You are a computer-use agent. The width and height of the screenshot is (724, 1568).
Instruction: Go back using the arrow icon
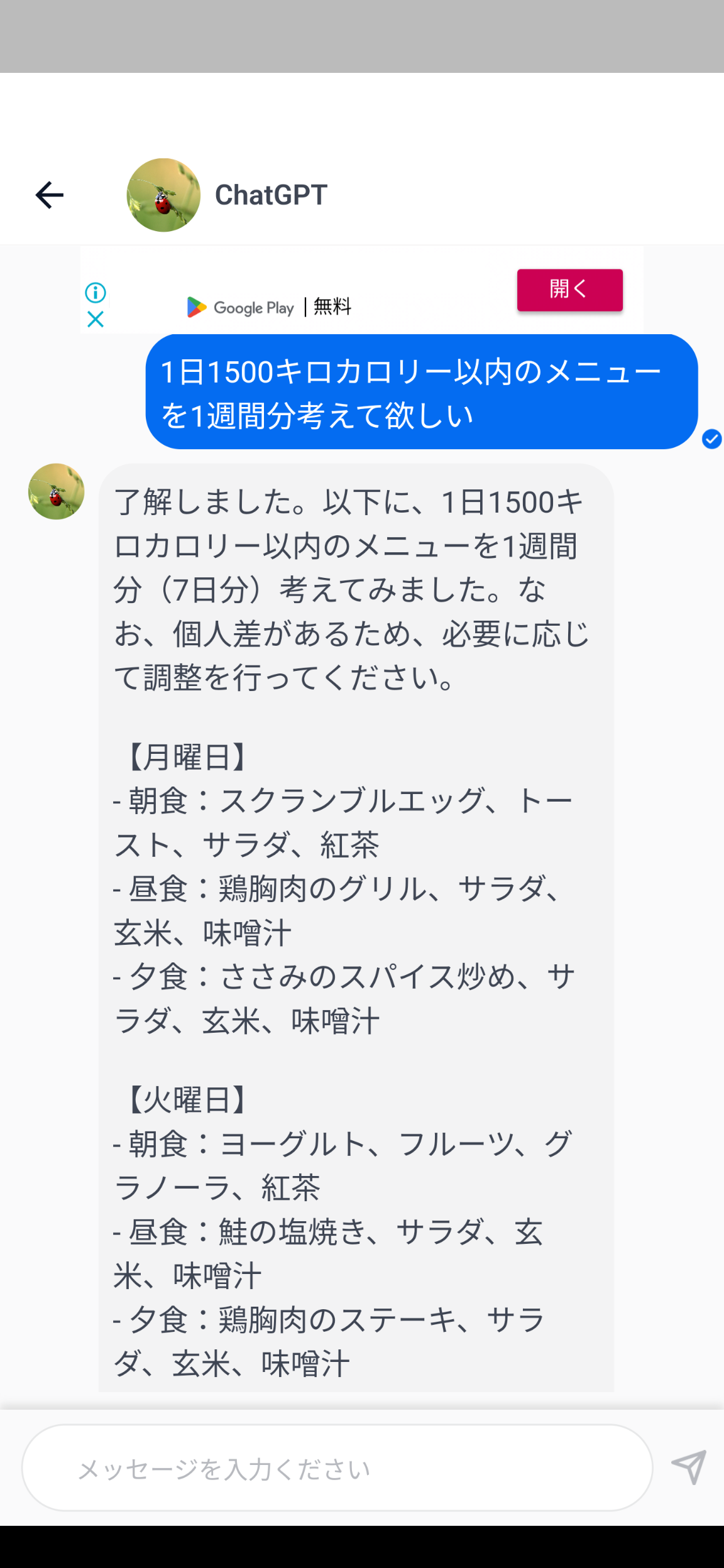click(x=50, y=195)
